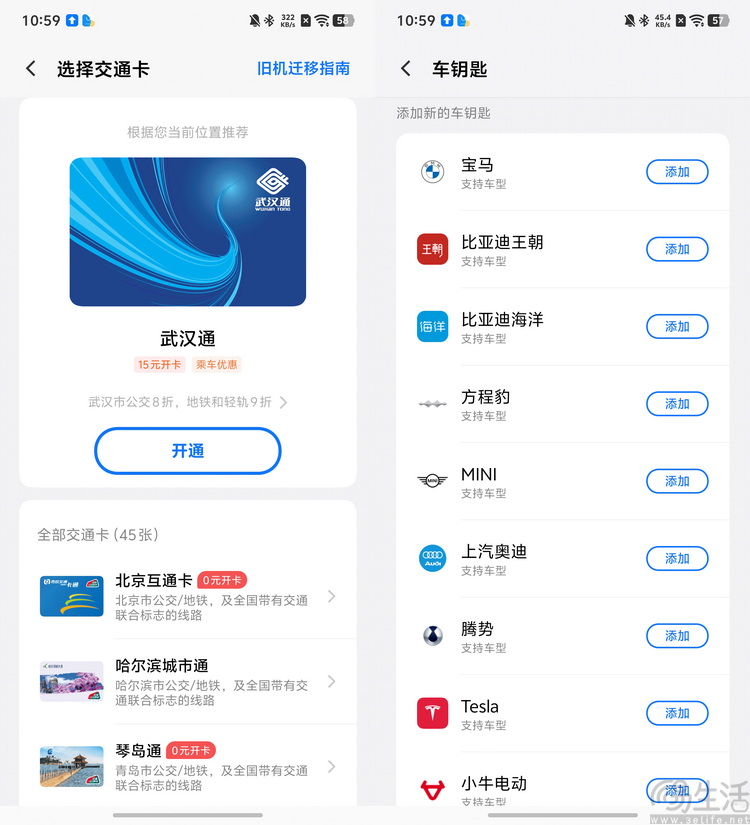Click the 方程豹 brand icon

(432, 404)
